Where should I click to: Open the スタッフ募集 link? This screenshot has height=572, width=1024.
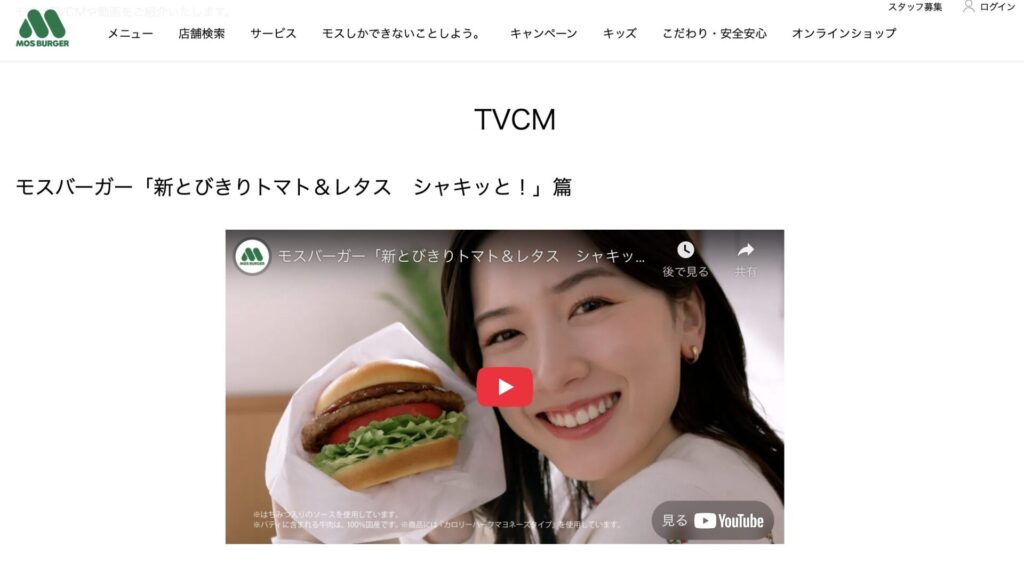point(915,7)
